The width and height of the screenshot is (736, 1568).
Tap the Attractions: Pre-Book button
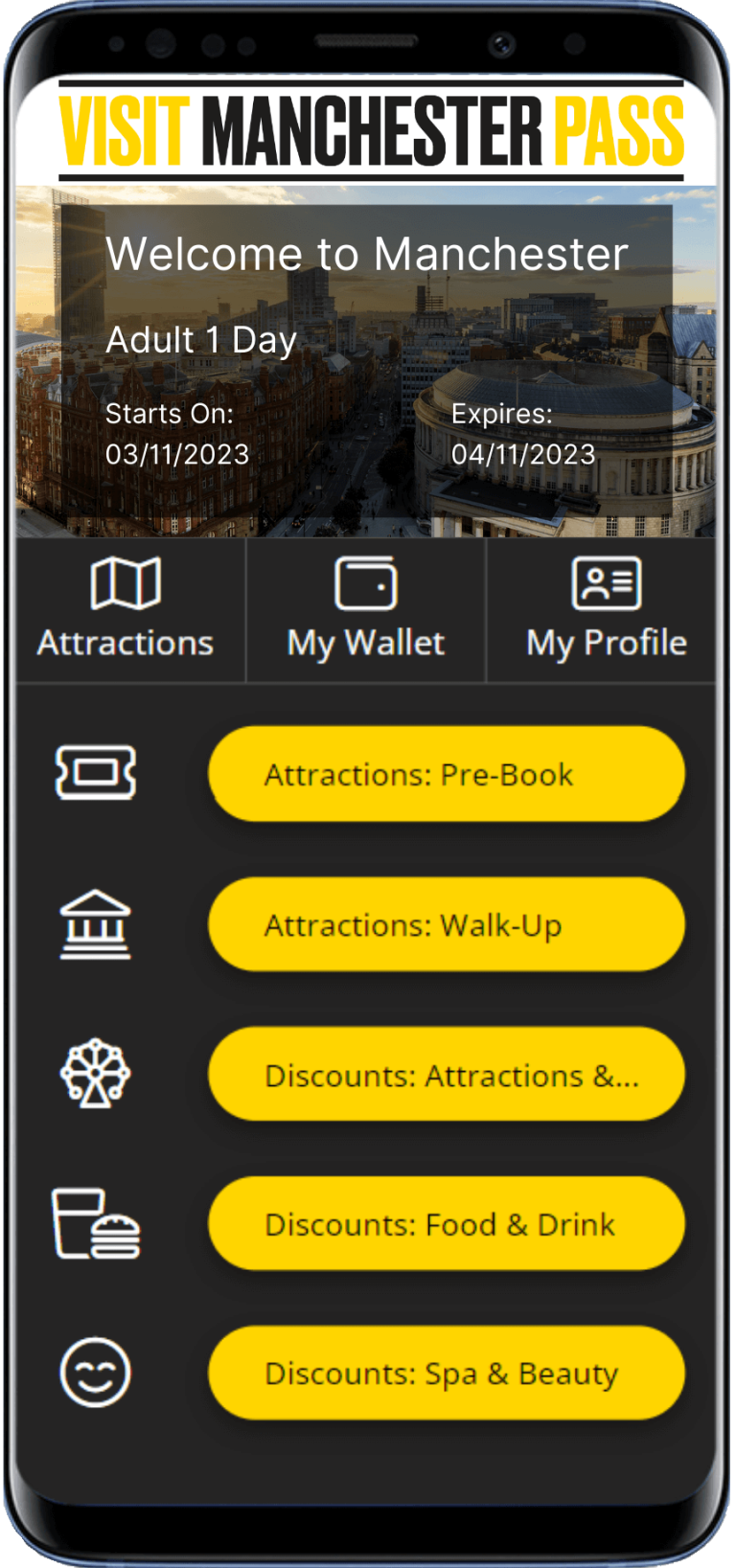[447, 774]
